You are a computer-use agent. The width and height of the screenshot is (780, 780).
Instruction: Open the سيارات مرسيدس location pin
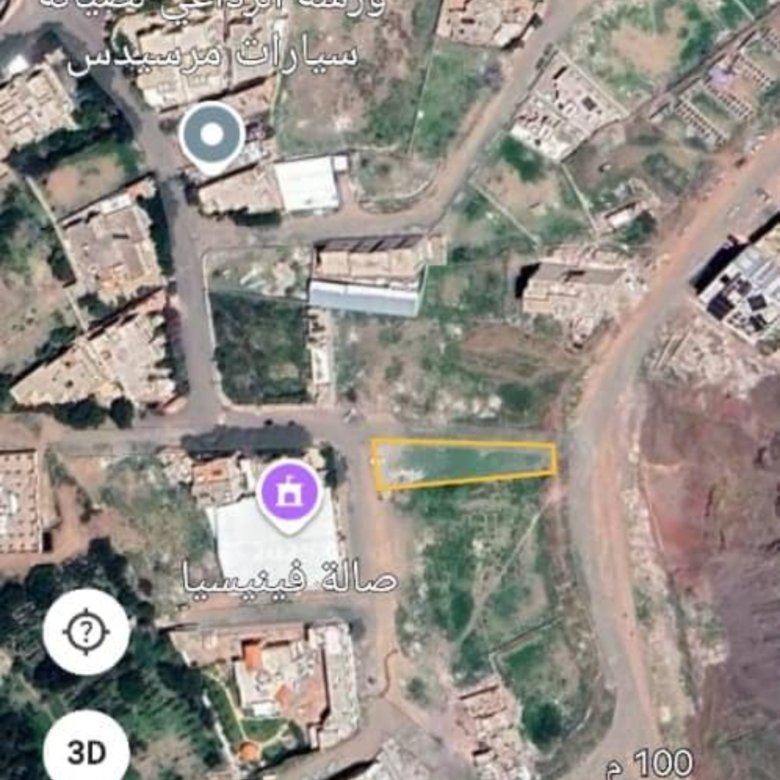pos(212,136)
